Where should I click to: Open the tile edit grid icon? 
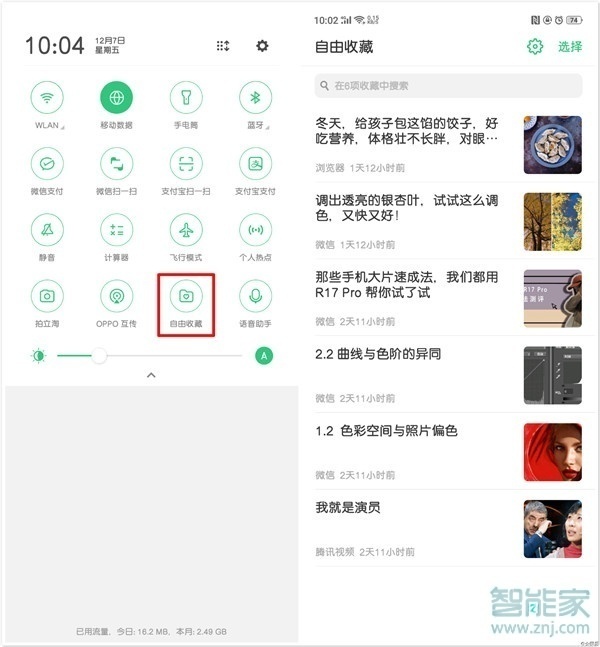[x=223, y=46]
